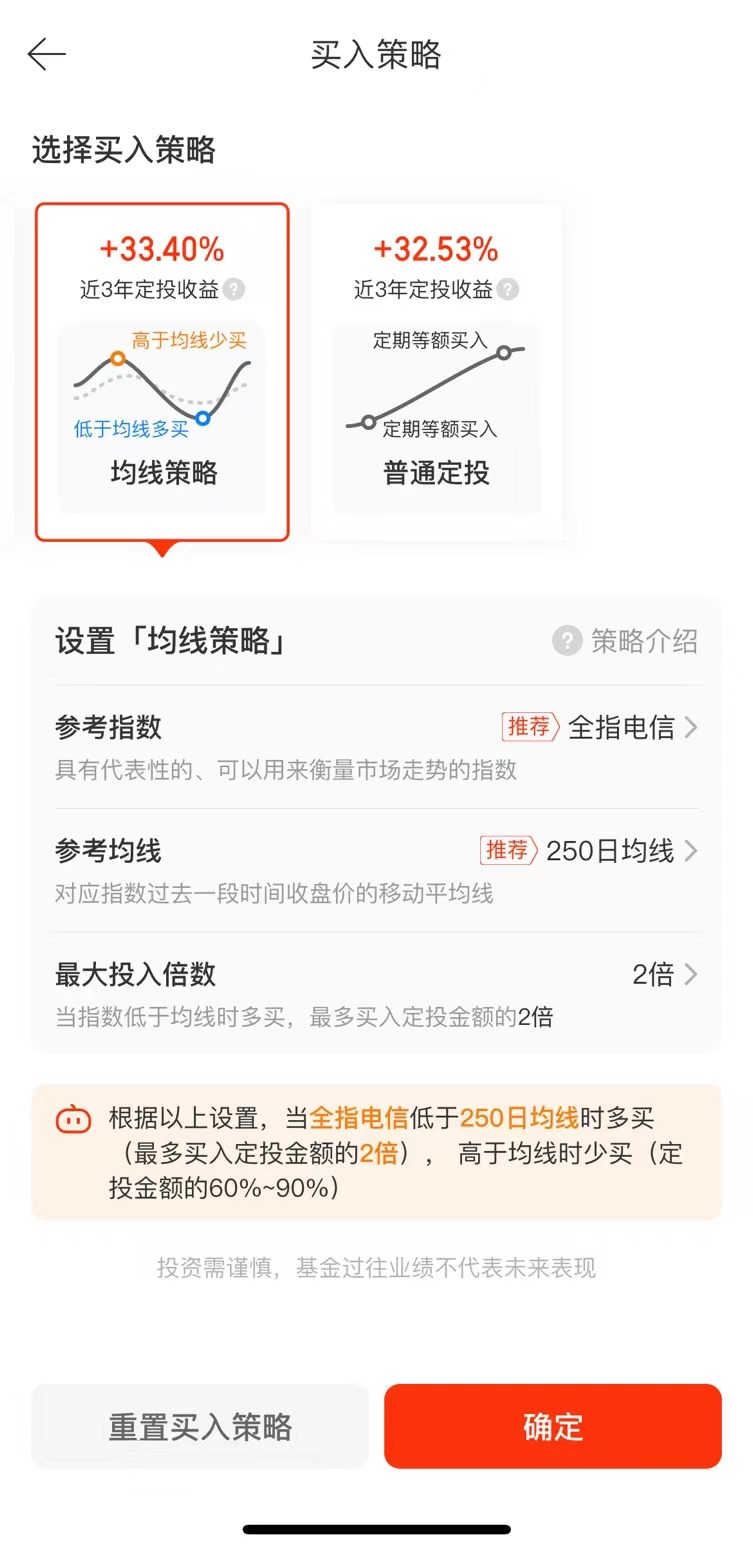Open the help icon beside 普通定投's 近3年定投收益
This screenshot has height=1550, width=753.
508,290
